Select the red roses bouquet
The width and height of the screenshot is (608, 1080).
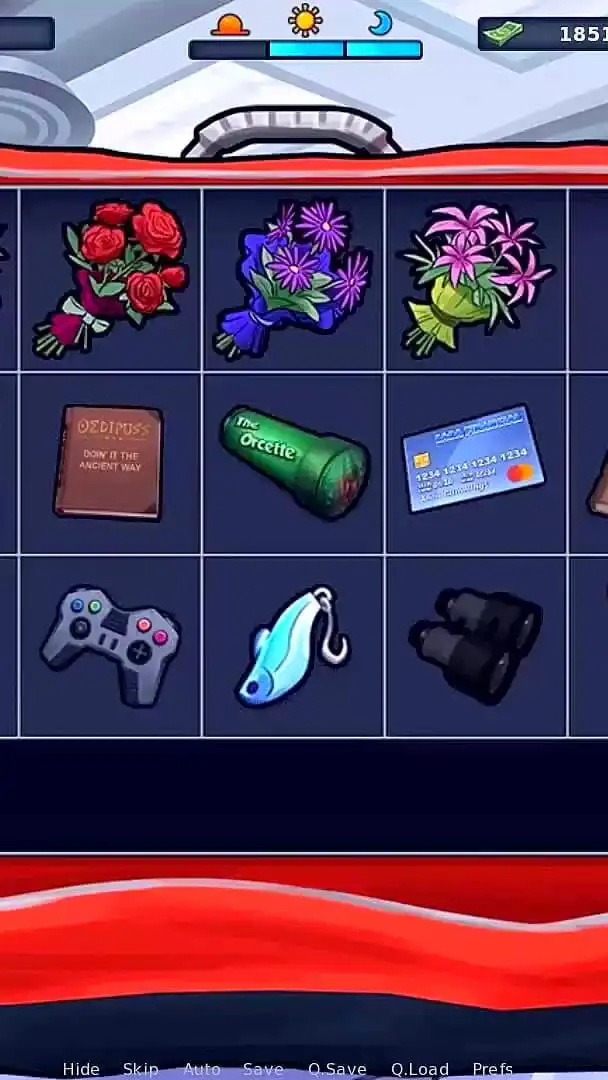tap(110, 278)
